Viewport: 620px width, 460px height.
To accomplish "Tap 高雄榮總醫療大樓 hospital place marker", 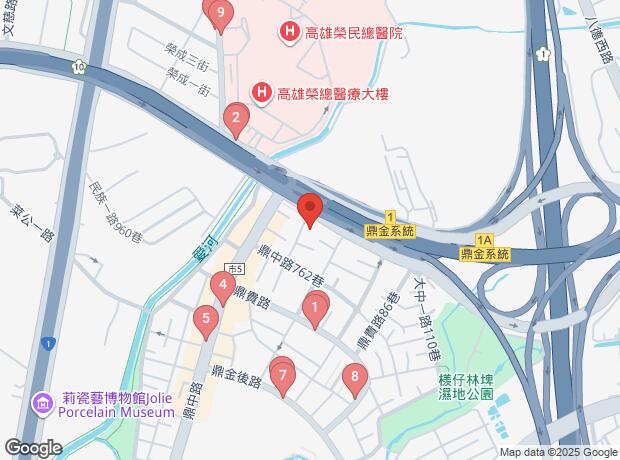I will (261, 93).
